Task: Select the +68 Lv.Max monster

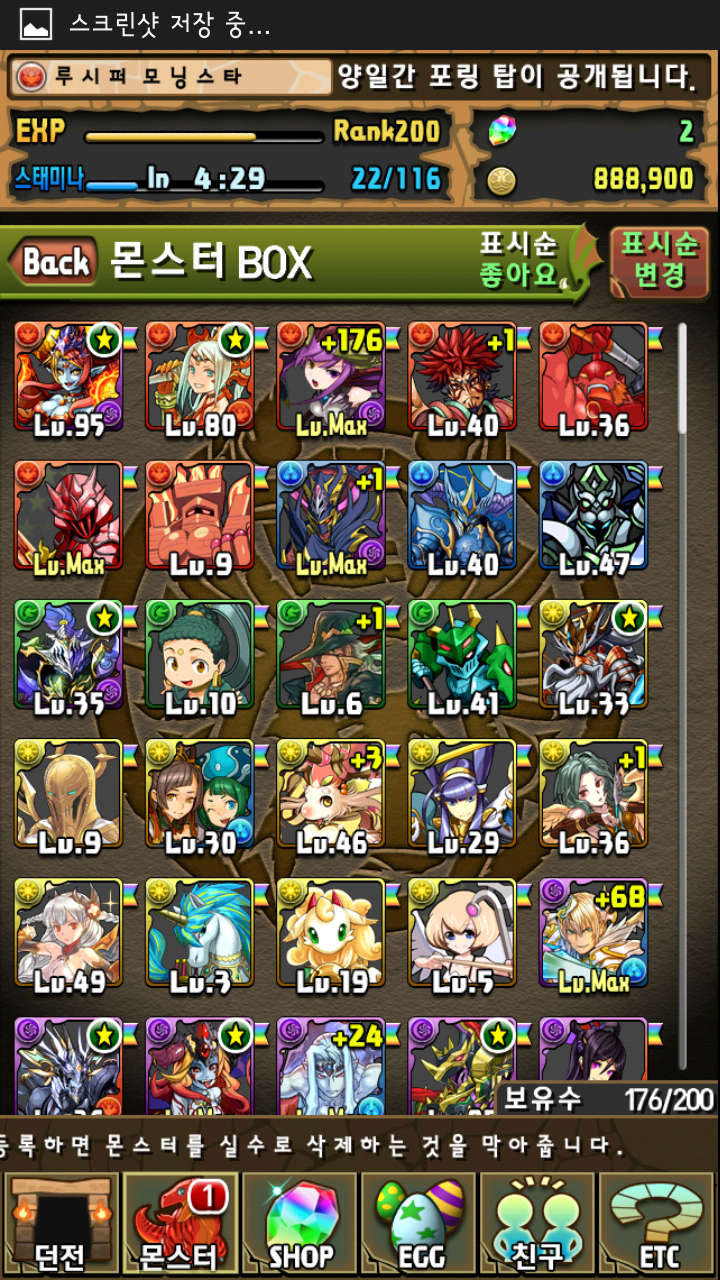Action: (x=594, y=934)
